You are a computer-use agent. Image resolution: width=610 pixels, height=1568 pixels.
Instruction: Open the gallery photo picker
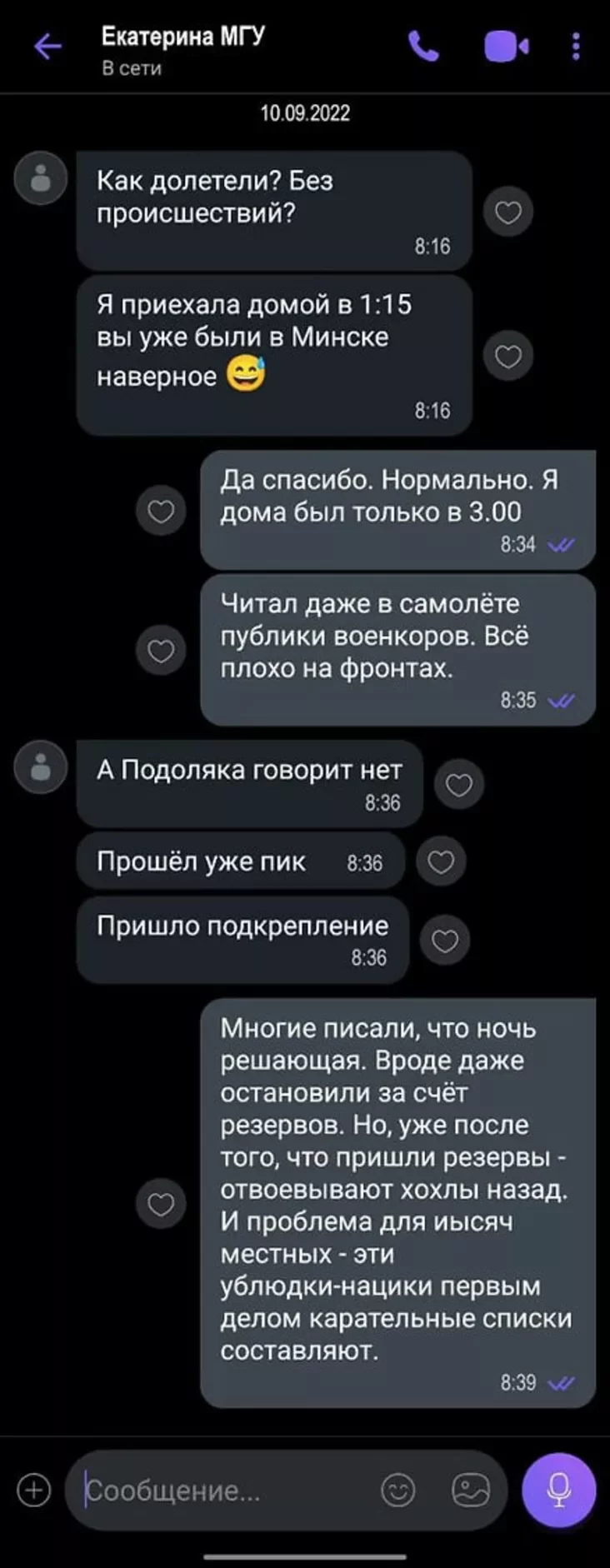pos(471,1490)
